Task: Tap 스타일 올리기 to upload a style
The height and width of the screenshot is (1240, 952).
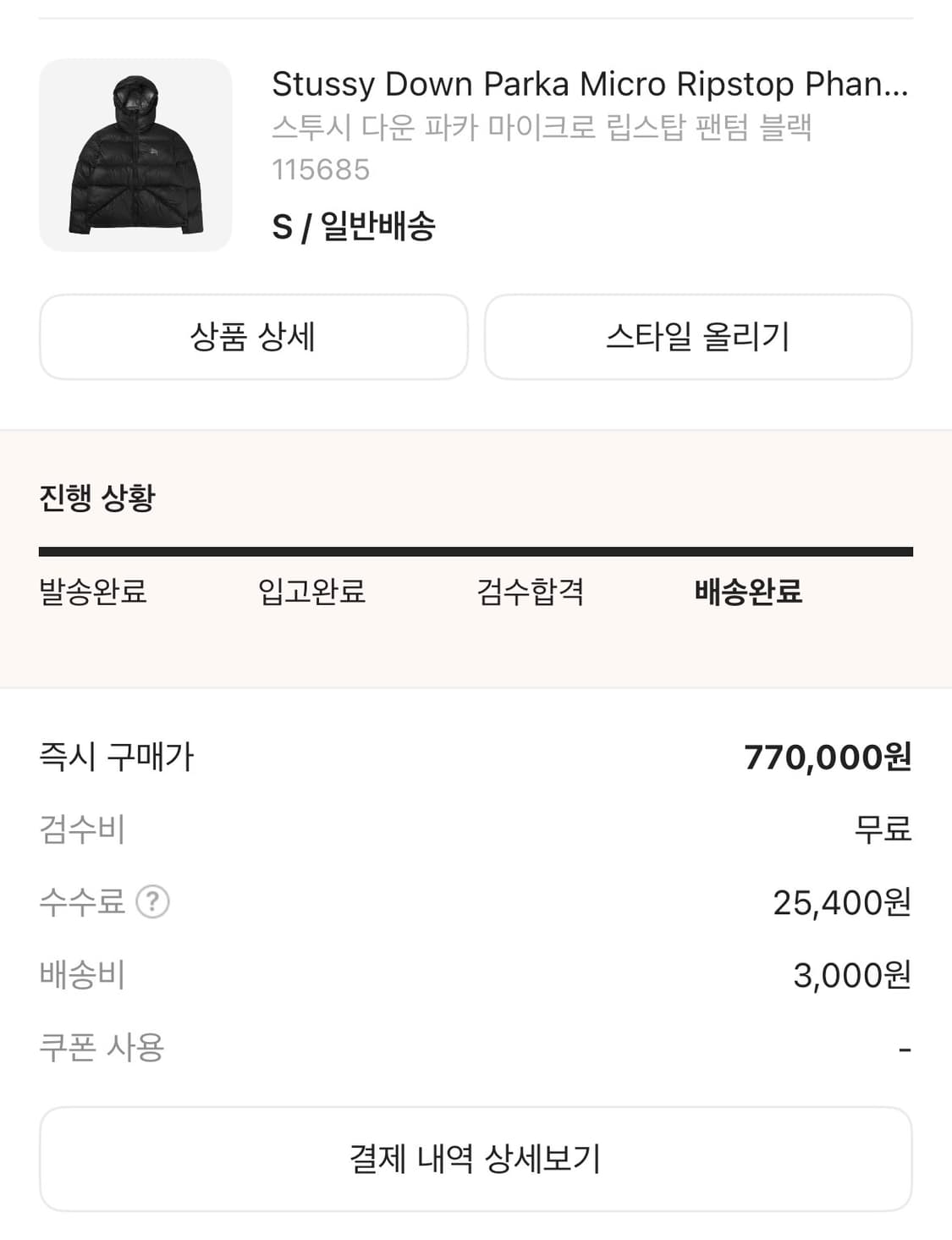Action: coord(697,337)
